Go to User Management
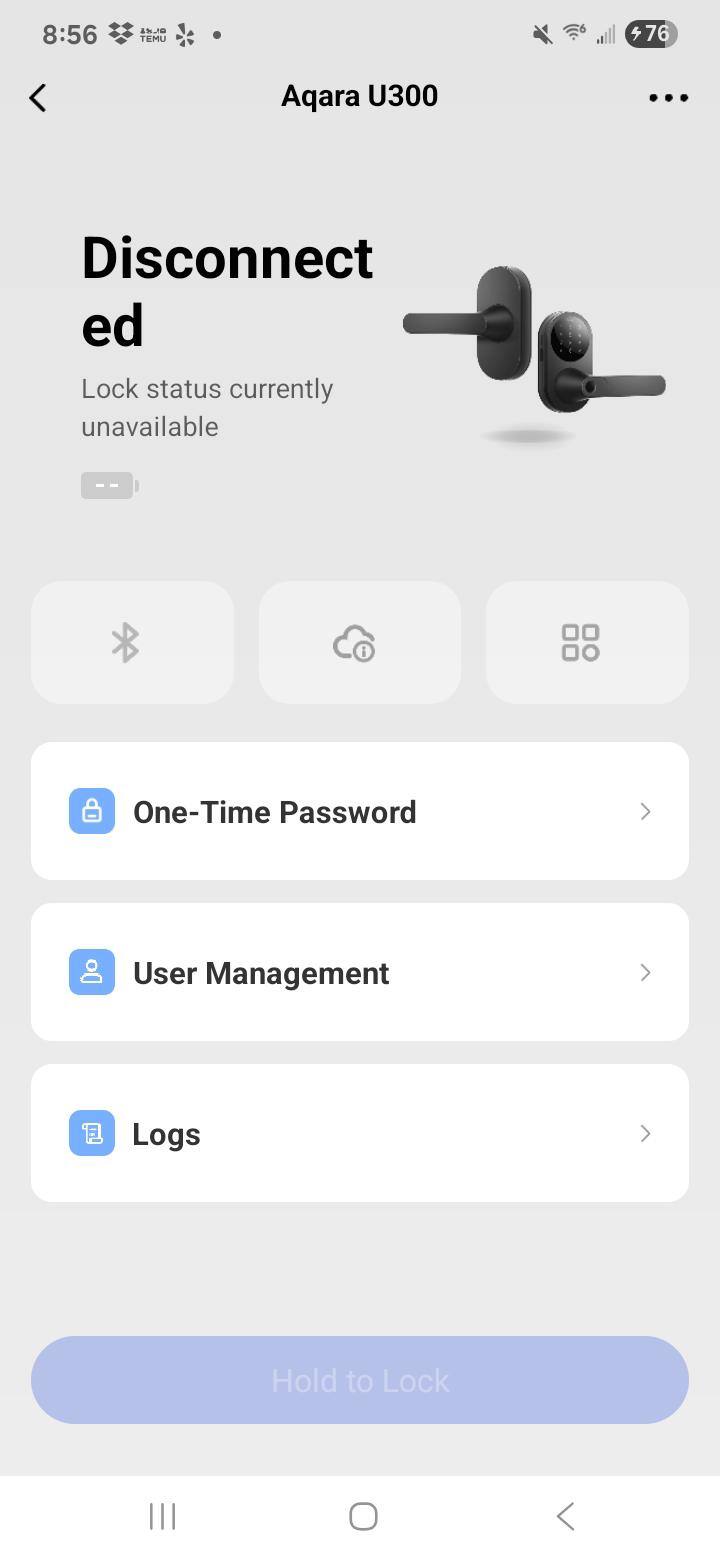 click(x=360, y=972)
